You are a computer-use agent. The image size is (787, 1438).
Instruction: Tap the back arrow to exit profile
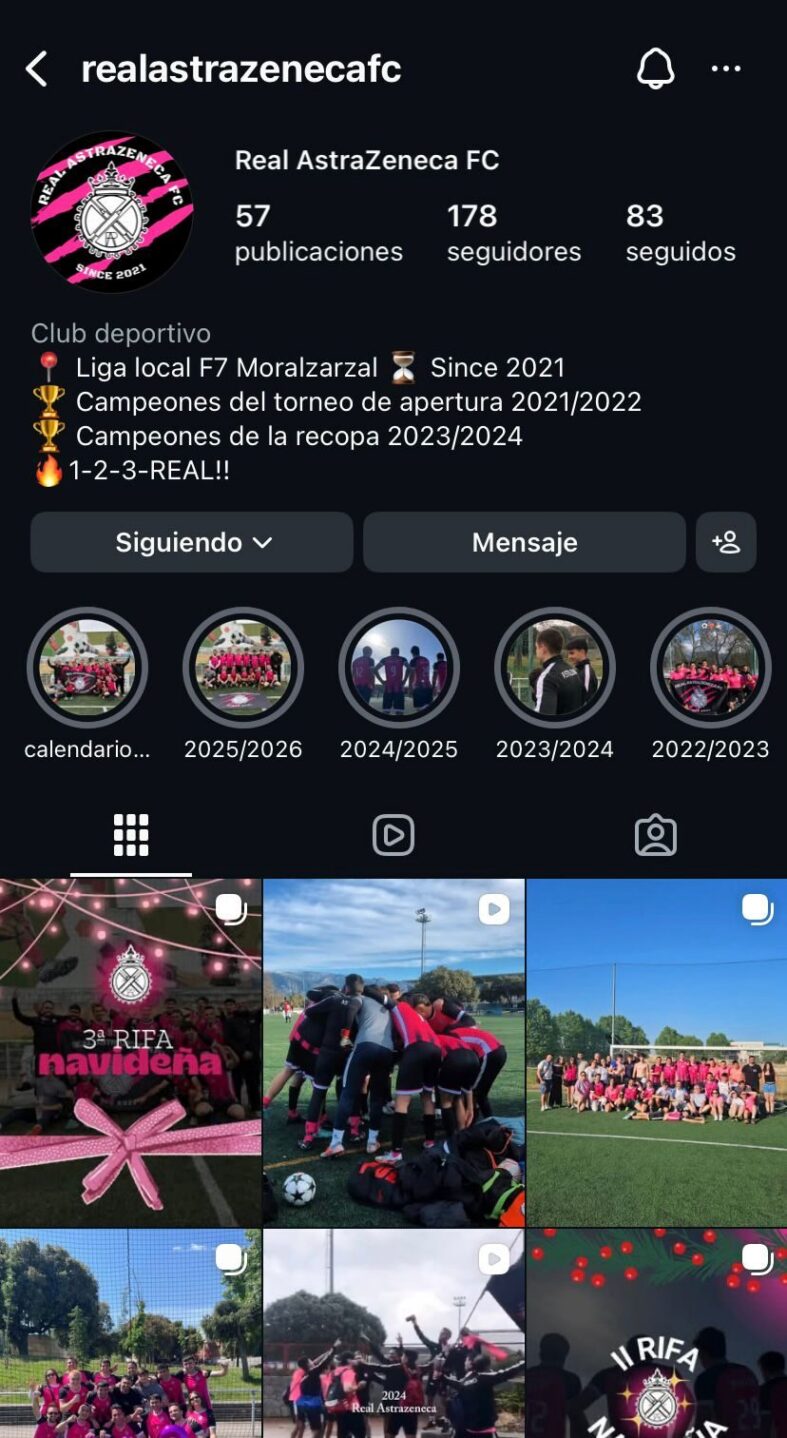(x=38, y=68)
